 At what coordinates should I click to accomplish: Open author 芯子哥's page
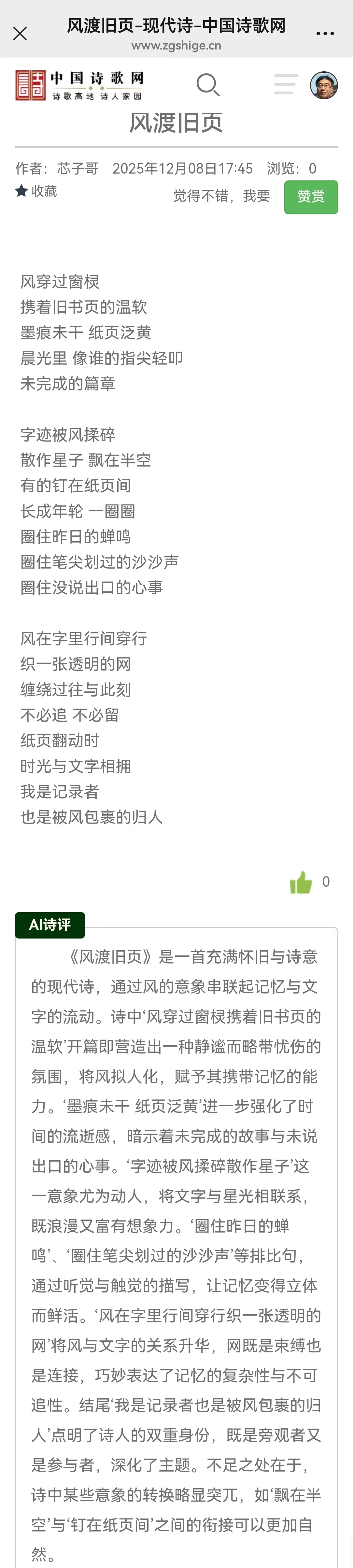click(x=77, y=169)
